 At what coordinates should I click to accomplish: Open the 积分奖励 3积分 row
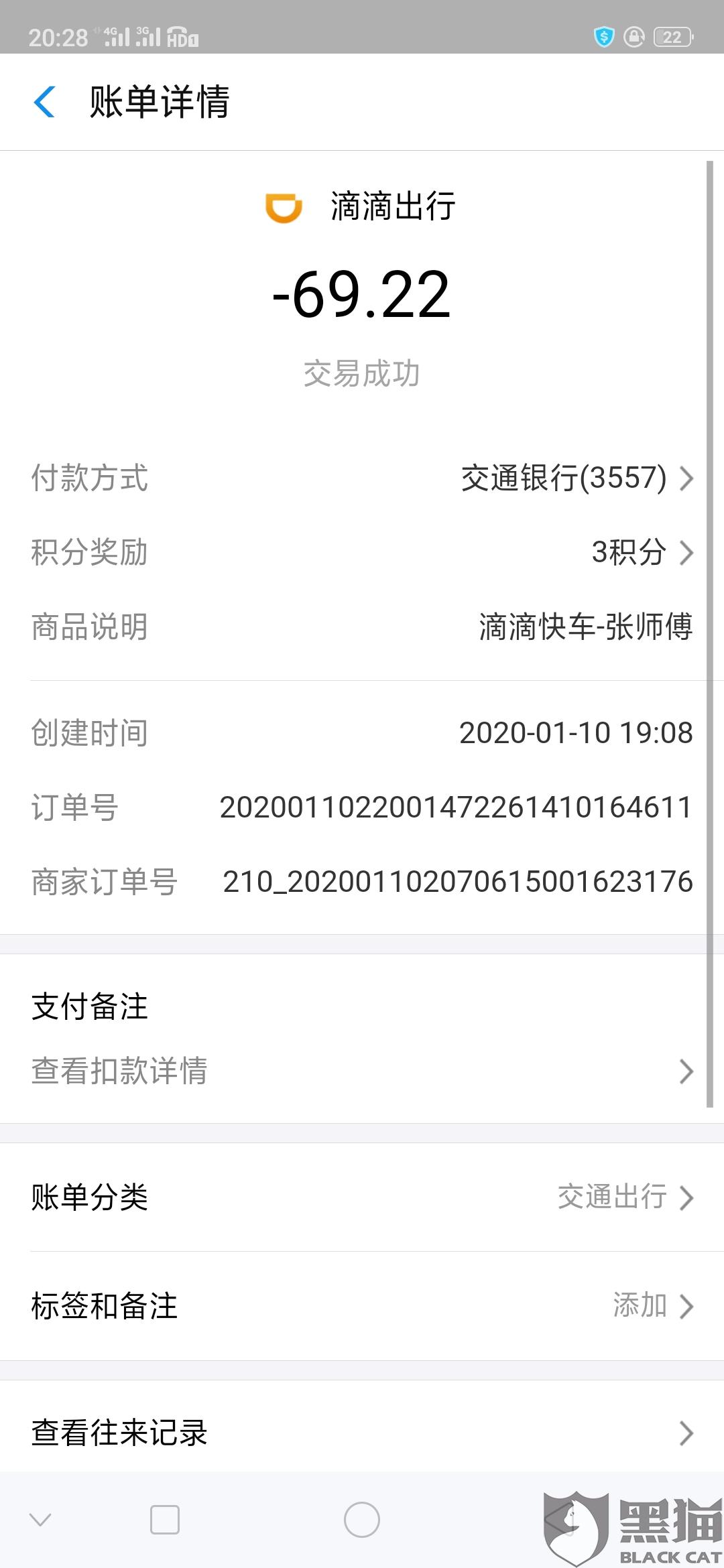pyautogui.click(x=641, y=553)
